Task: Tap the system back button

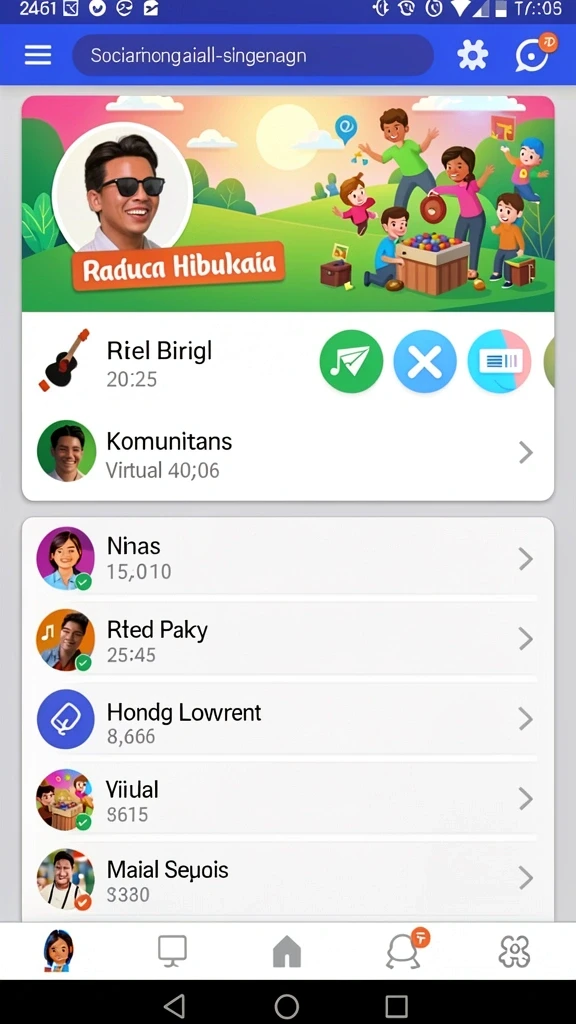Action: point(174,1006)
